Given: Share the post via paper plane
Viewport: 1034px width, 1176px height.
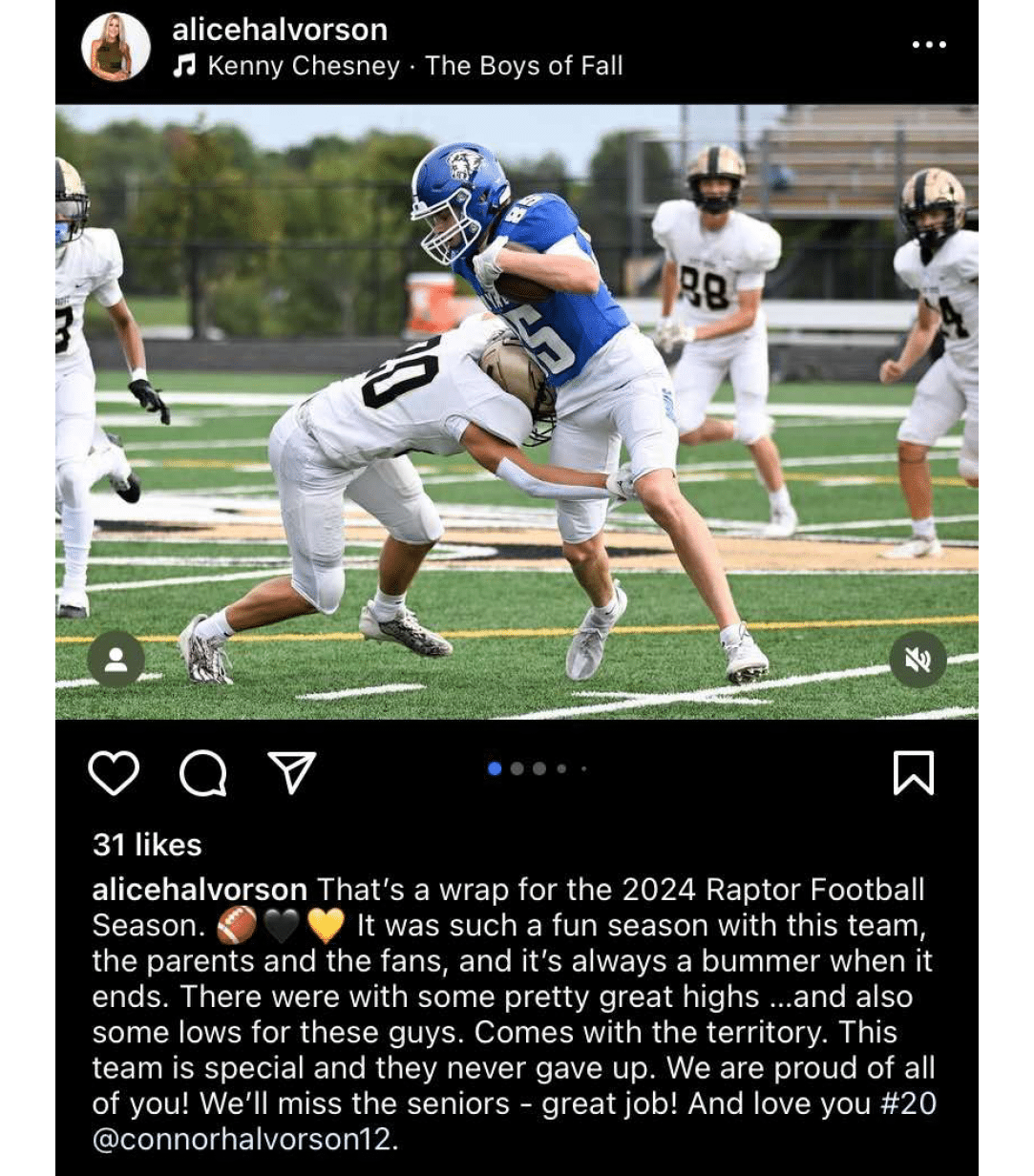Looking at the screenshot, I should pyautogui.click(x=291, y=772).
